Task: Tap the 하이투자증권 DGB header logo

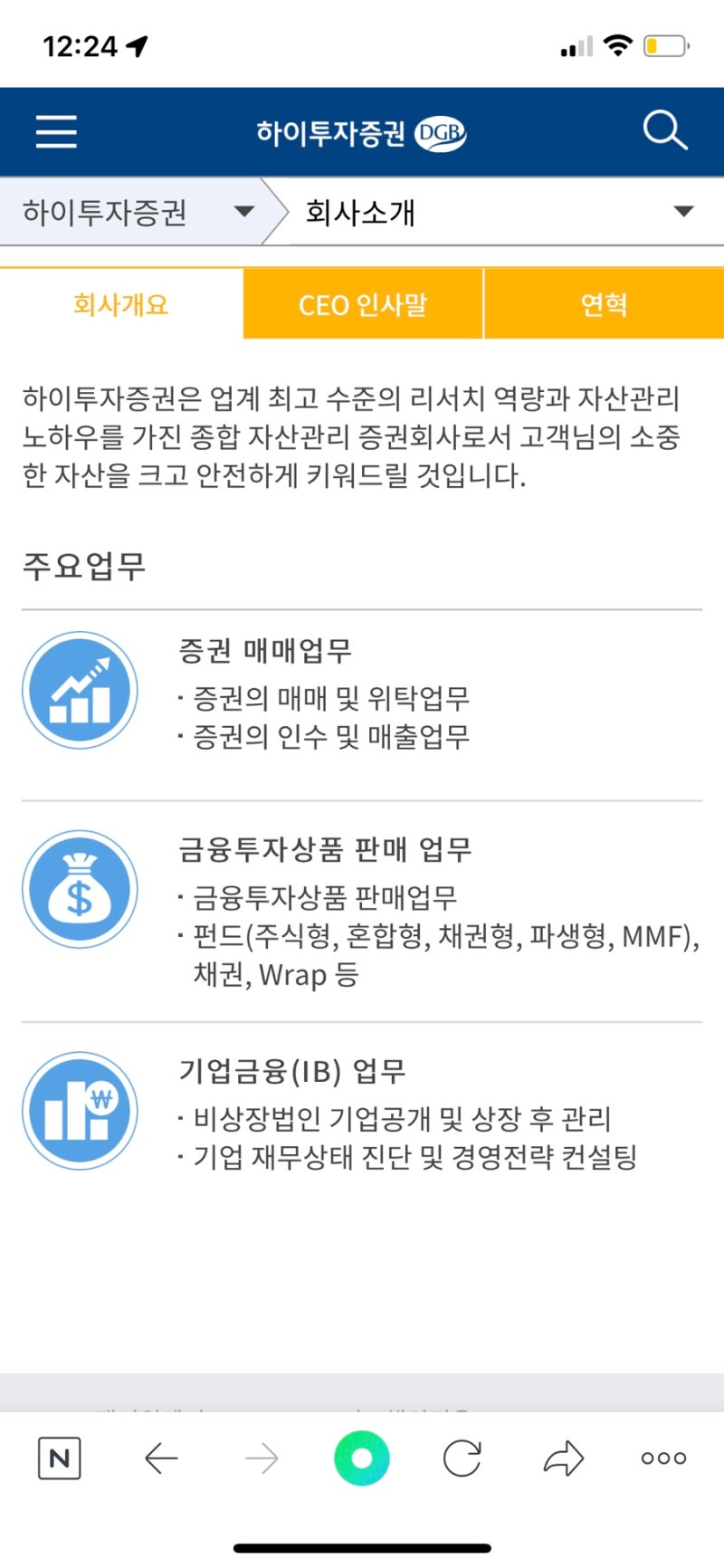Action: tap(360, 133)
